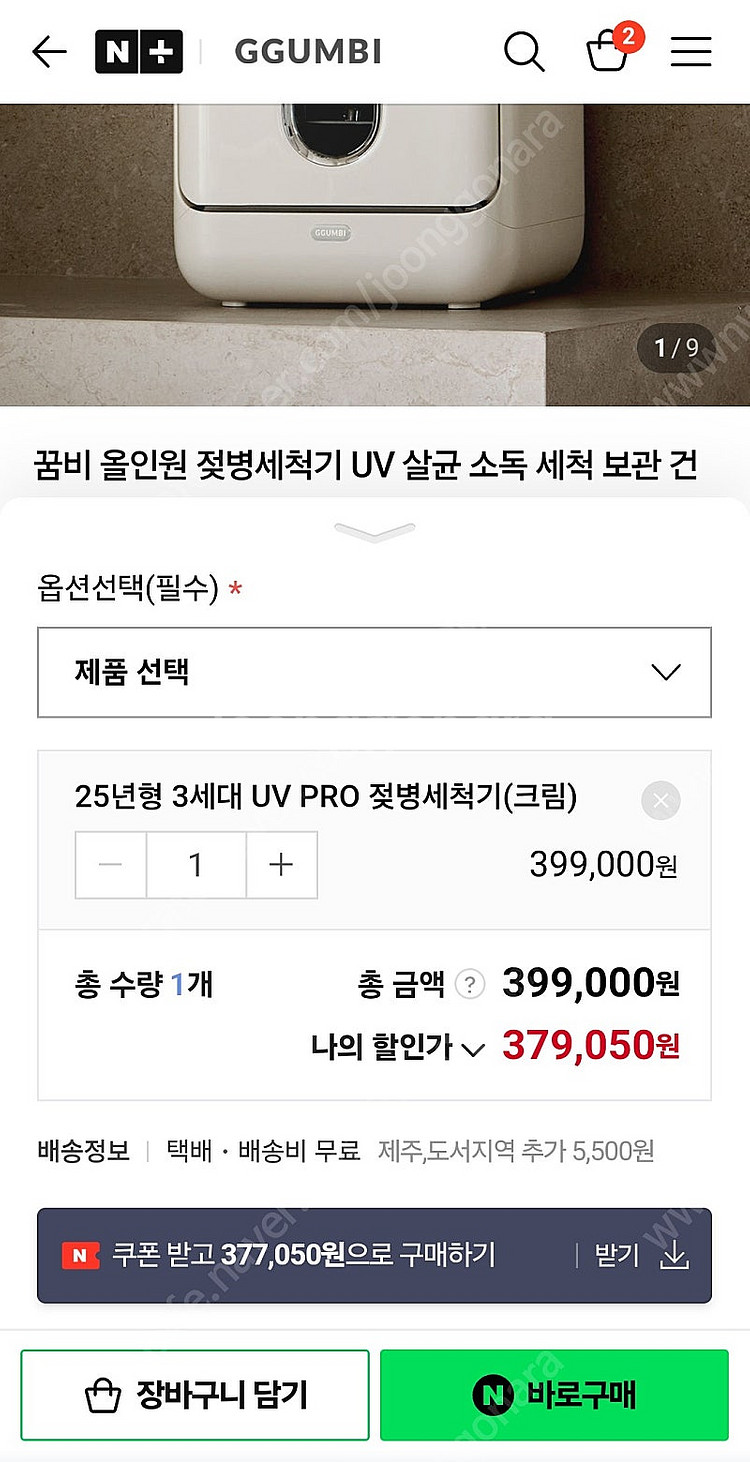750x1462 pixels.
Task: Open the shopping cart with 2 items
Action: pyautogui.click(x=608, y=52)
